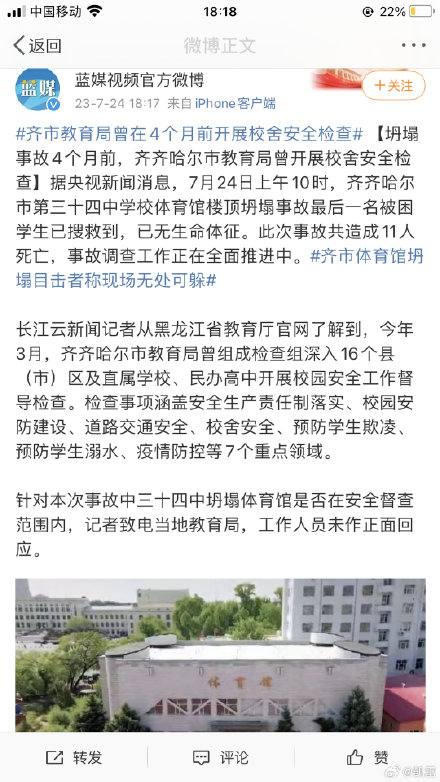Tap the 蓝媒视频官方微博 account name

(x=139, y=80)
